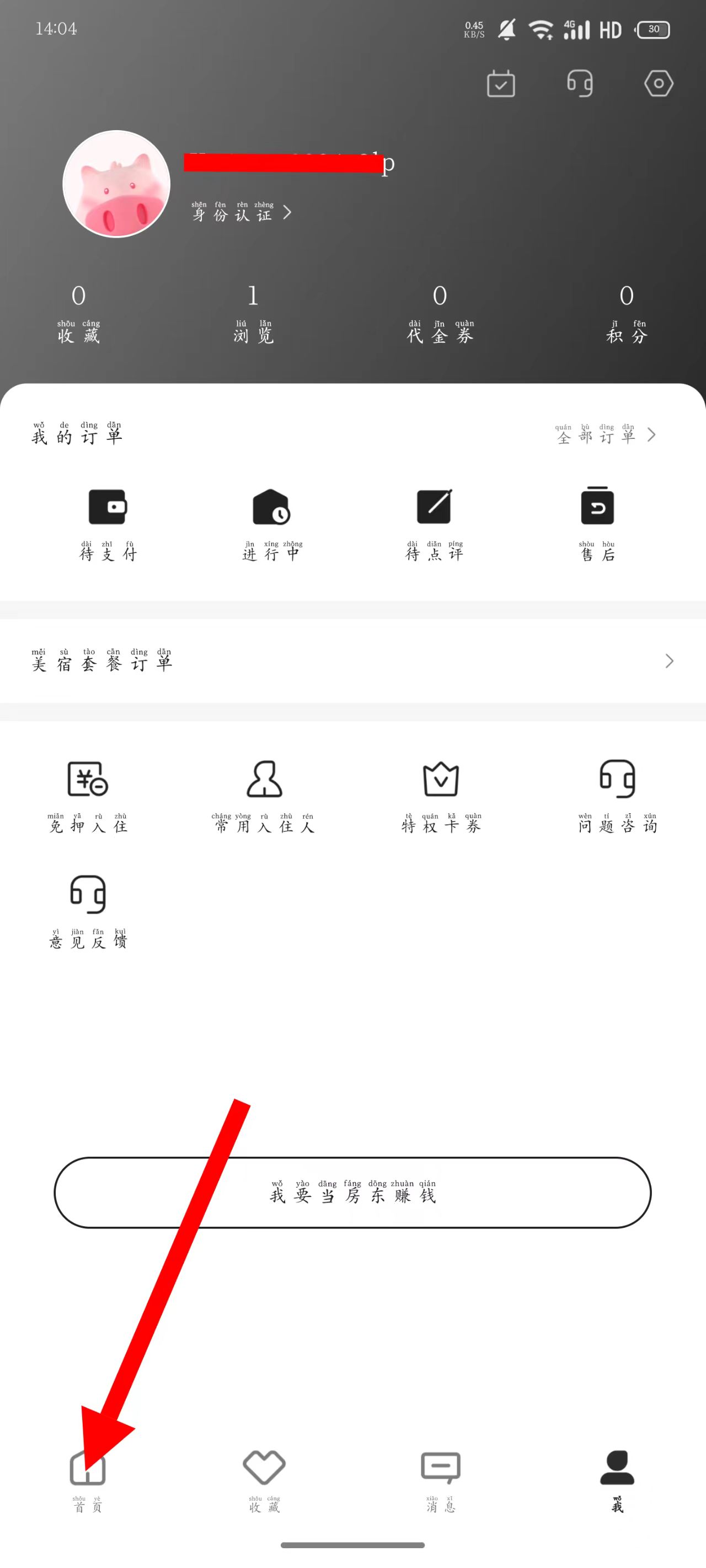This screenshot has height=1568, width=706.
Task: Open 特权卡券 privilege coupons
Action: (440, 796)
